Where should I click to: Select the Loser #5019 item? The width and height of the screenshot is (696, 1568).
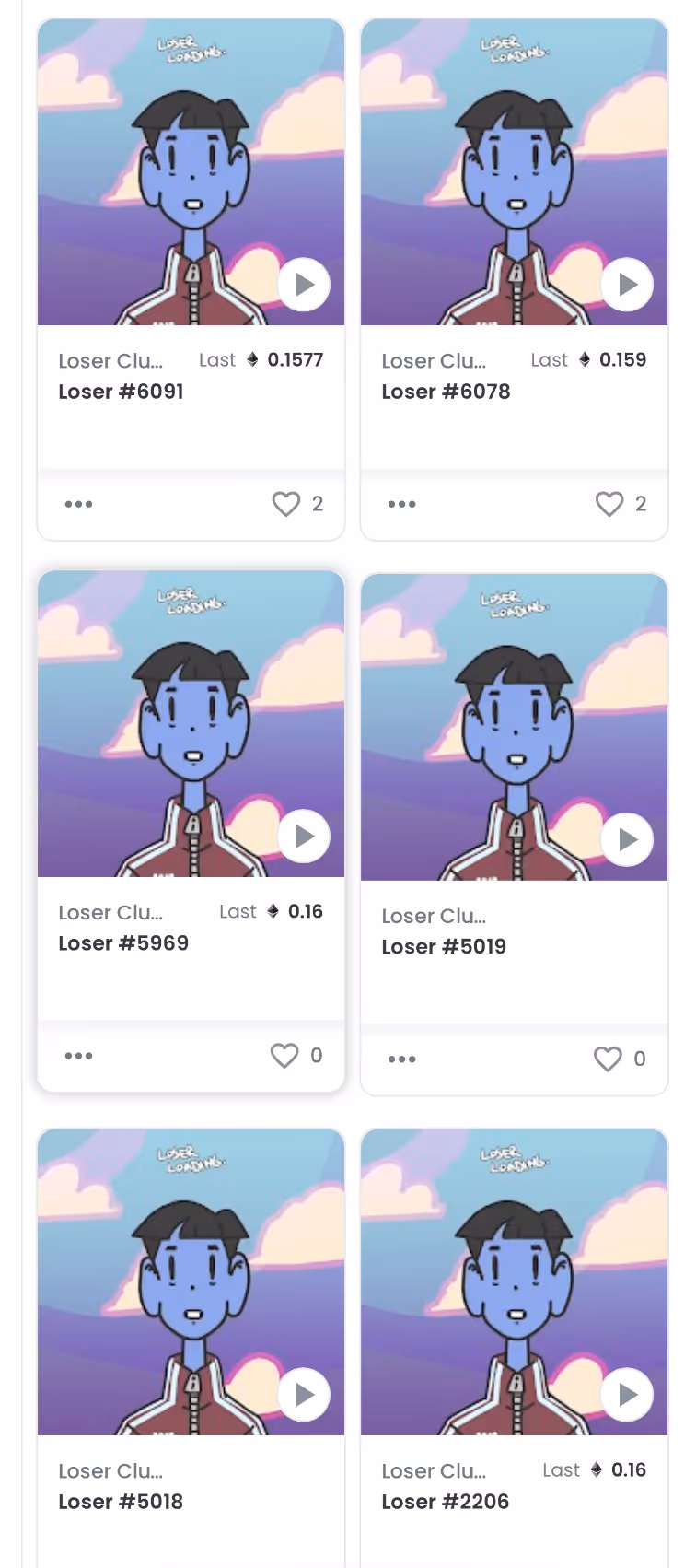tap(514, 834)
